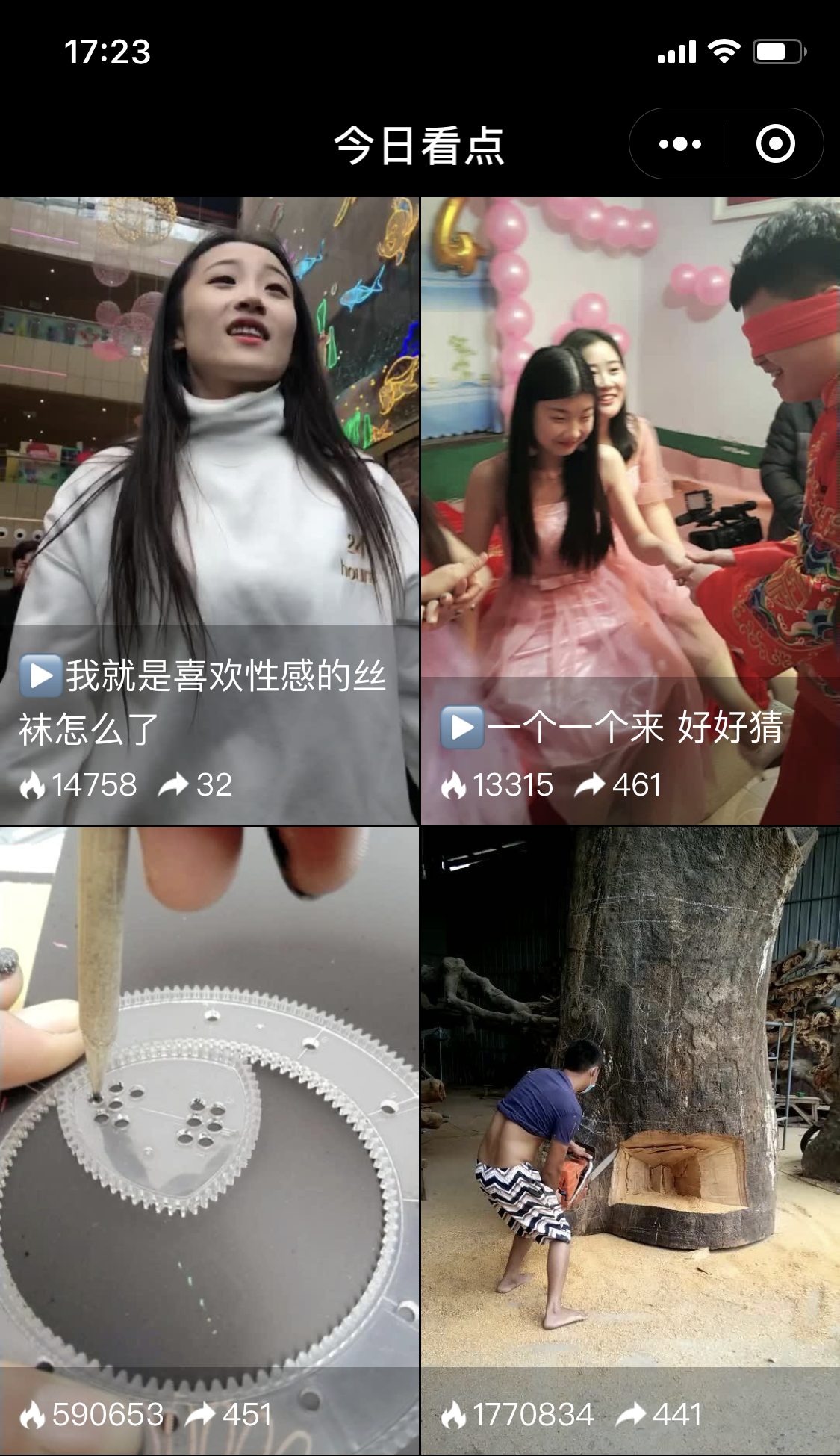
Task: Close the mini program with the circle button
Action: pos(775,144)
